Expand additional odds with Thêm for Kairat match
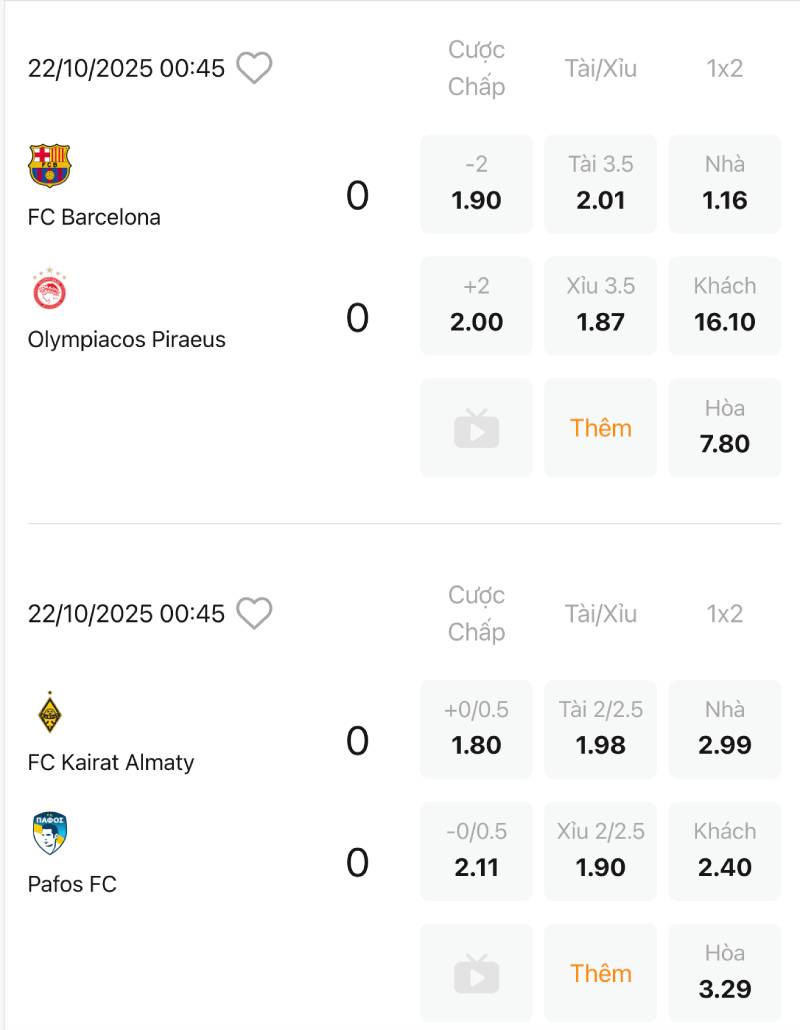The height and width of the screenshot is (1030, 800). (600, 972)
